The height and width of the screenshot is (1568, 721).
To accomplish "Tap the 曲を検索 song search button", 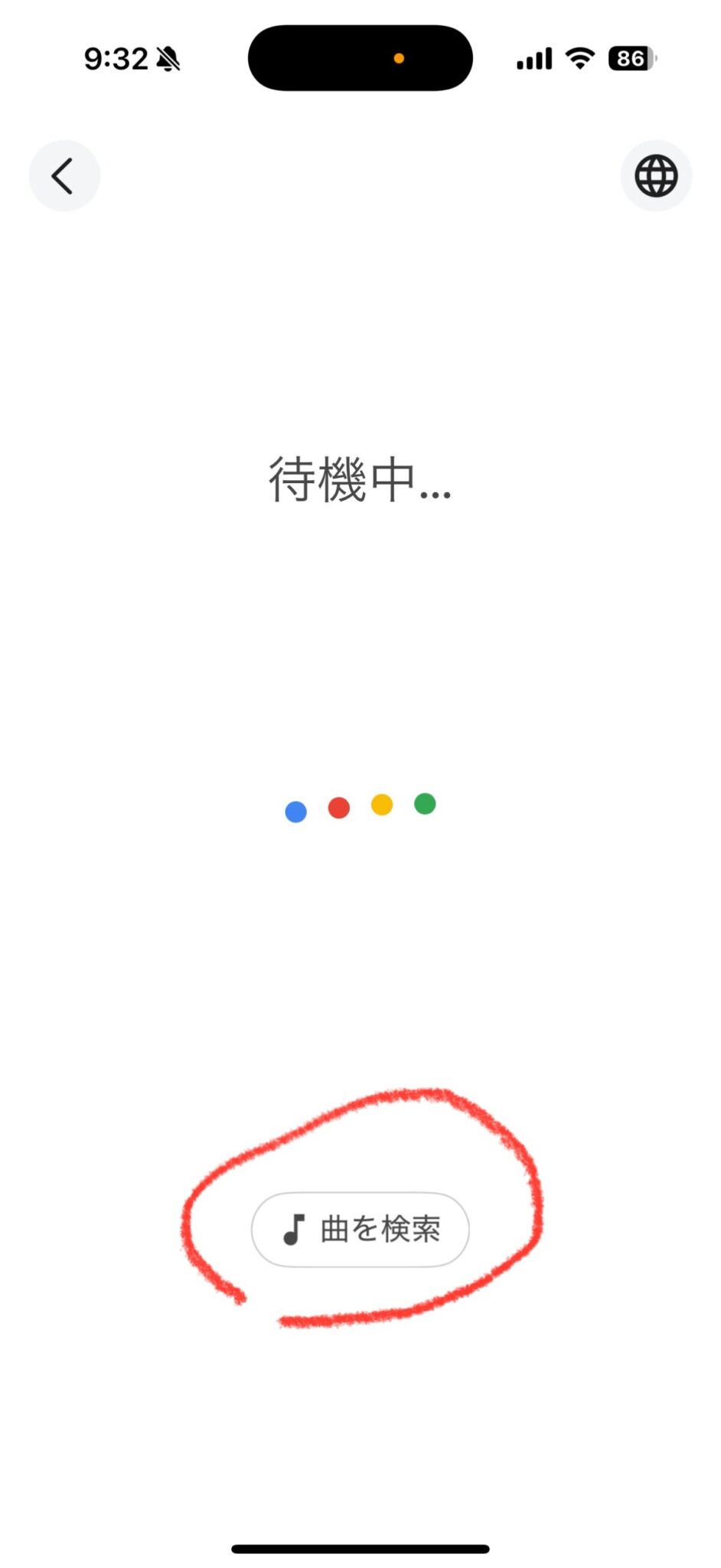I will 360,1230.
